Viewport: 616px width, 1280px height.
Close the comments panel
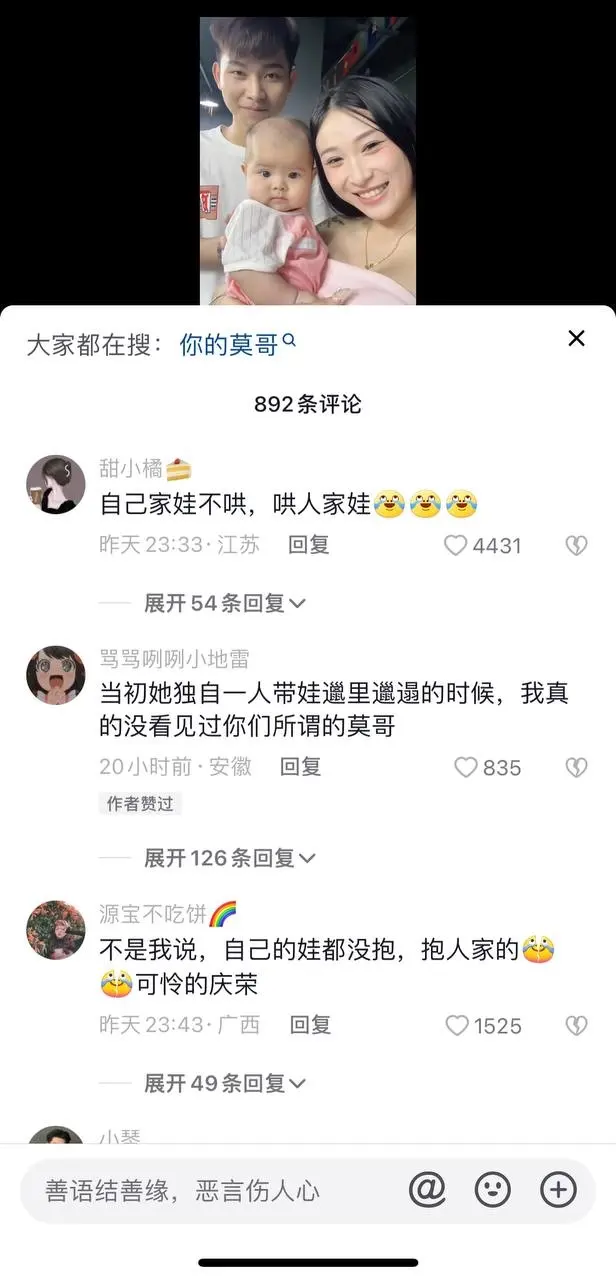tap(576, 338)
